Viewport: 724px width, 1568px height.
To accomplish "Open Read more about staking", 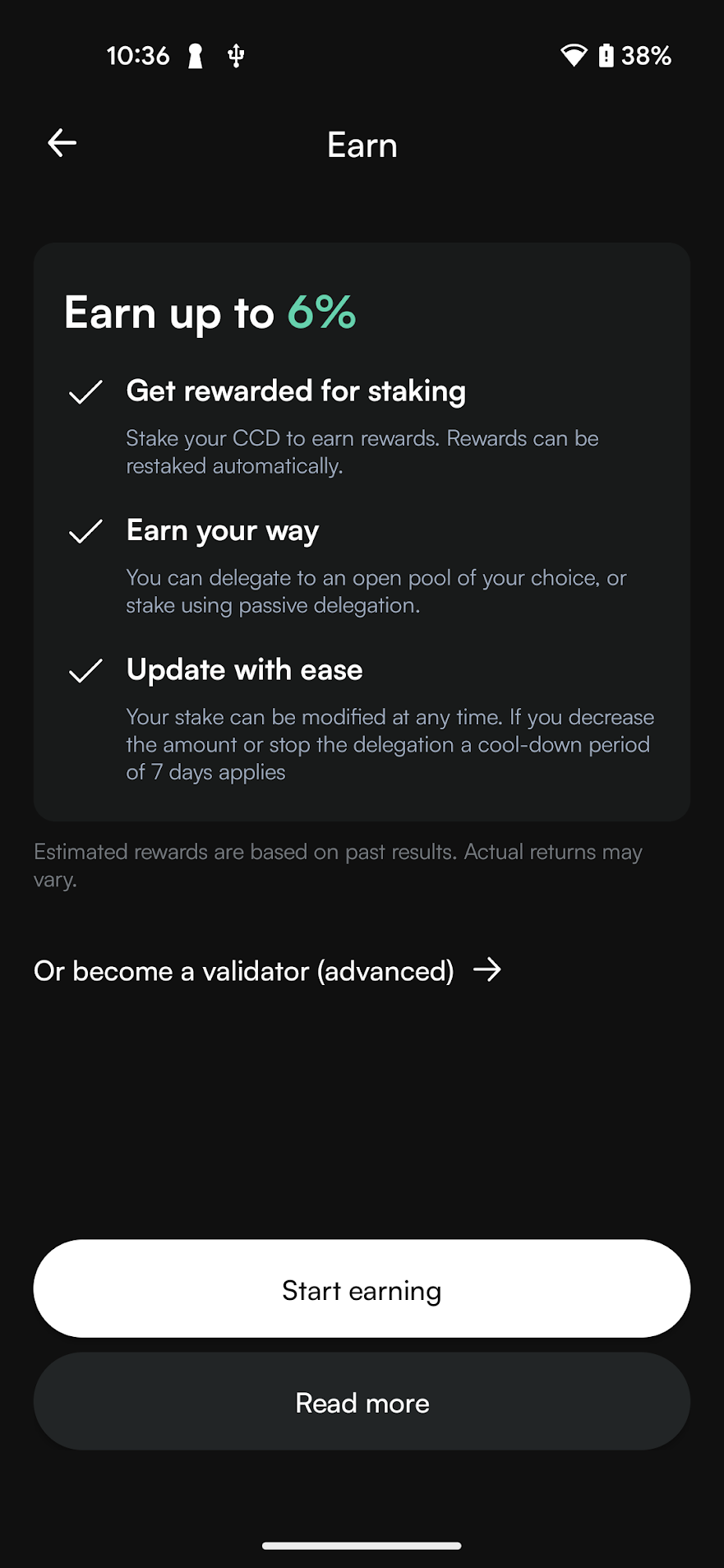I will pyautogui.click(x=362, y=1402).
